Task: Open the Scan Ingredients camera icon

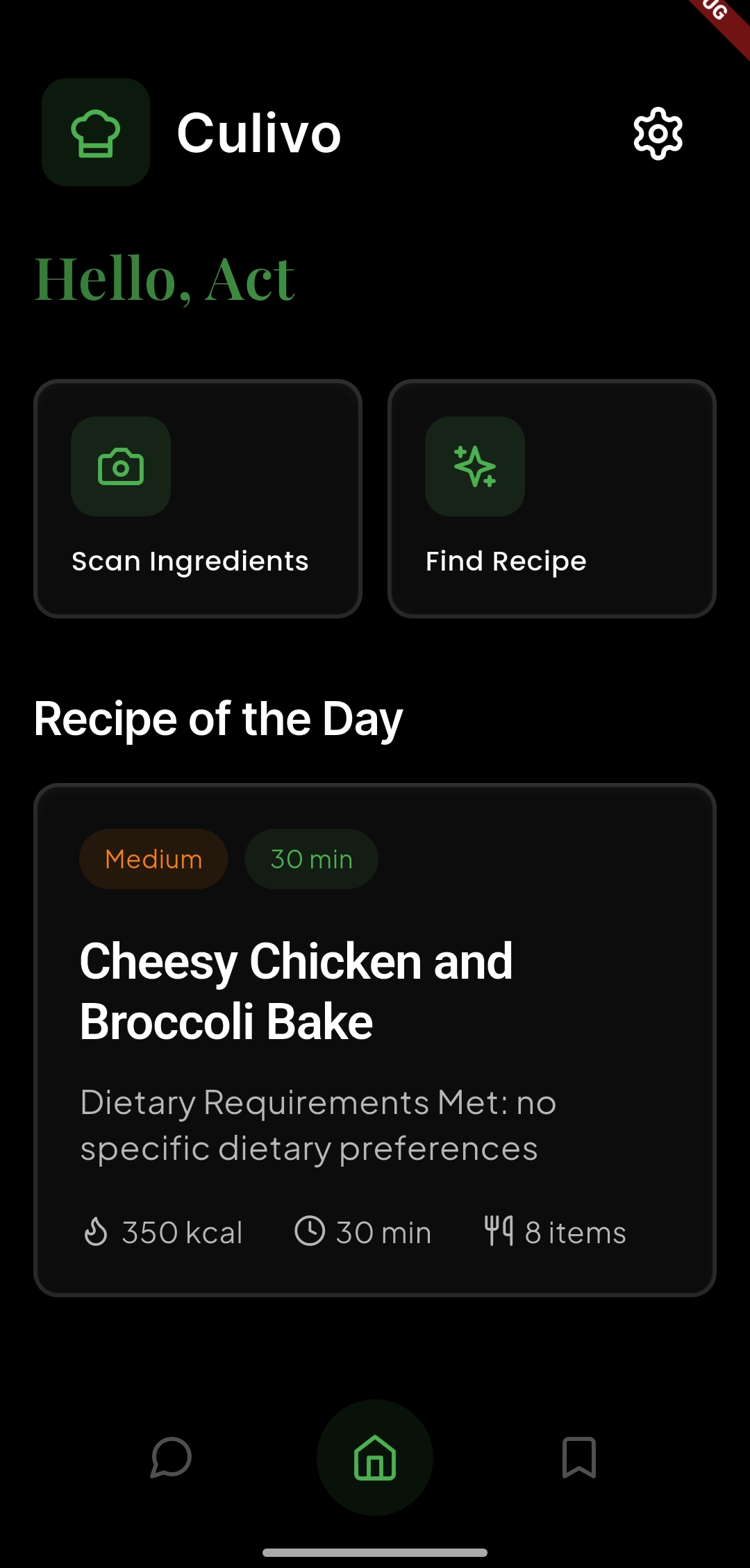Action: pyautogui.click(x=121, y=466)
